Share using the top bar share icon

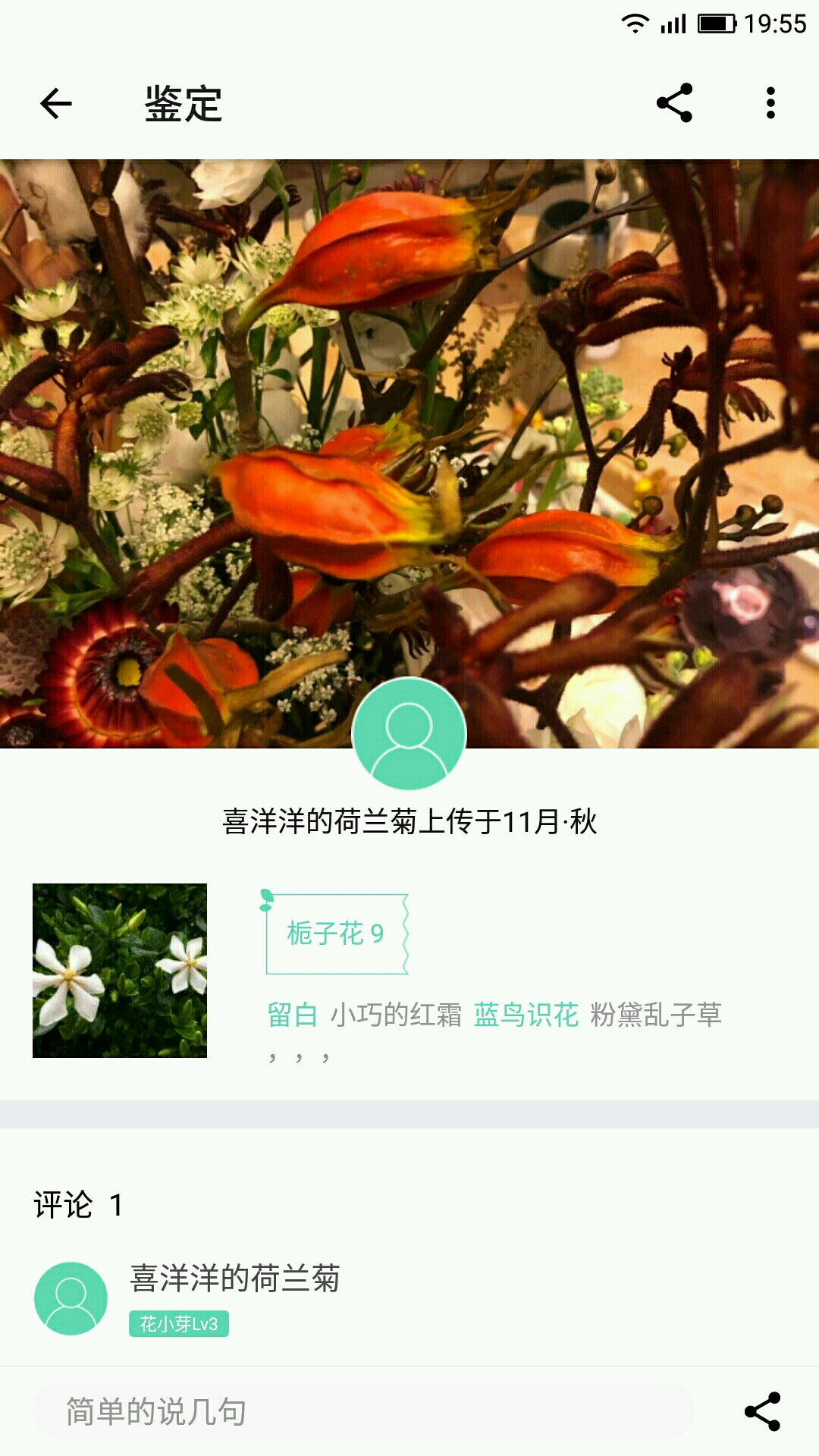click(674, 103)
